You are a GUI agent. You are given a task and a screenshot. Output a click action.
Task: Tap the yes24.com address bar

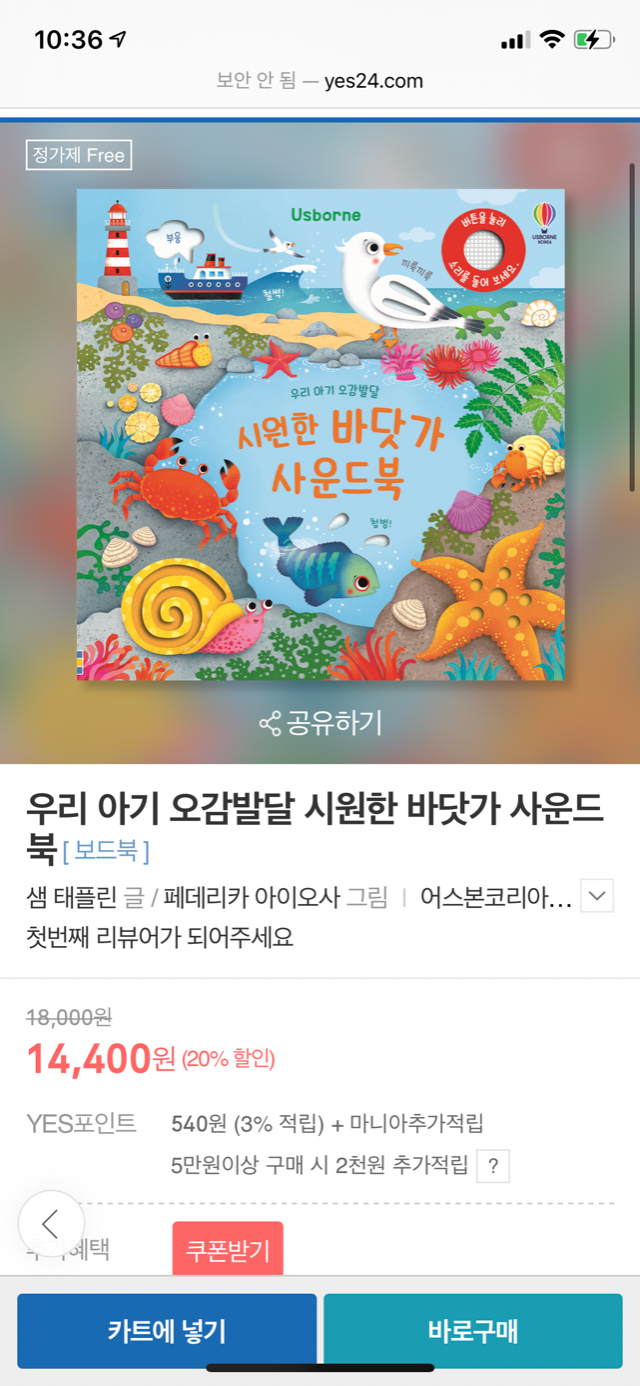pyautogui.click(x=320, y=81)
